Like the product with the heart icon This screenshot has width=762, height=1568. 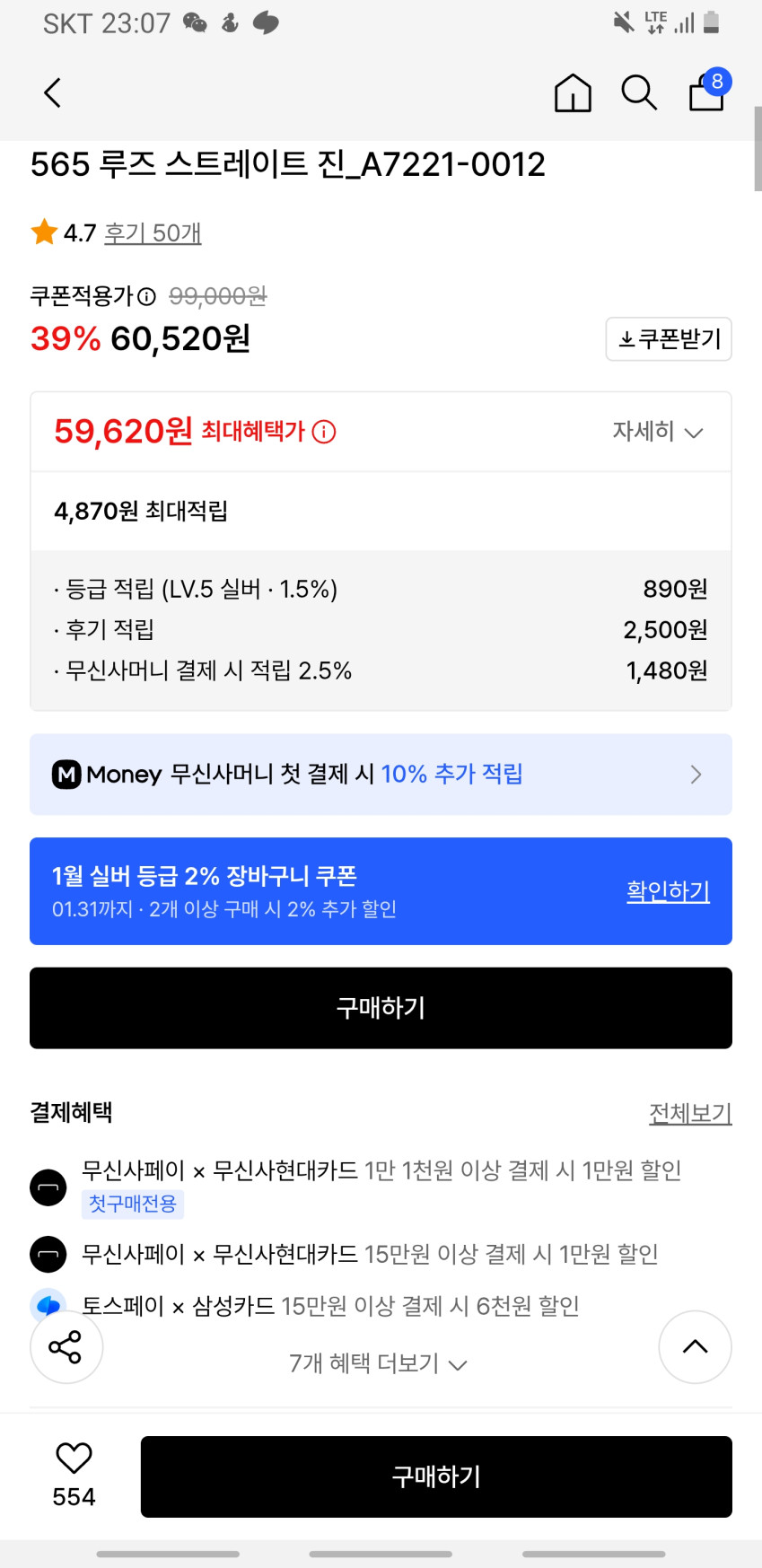coord(74,1459)
